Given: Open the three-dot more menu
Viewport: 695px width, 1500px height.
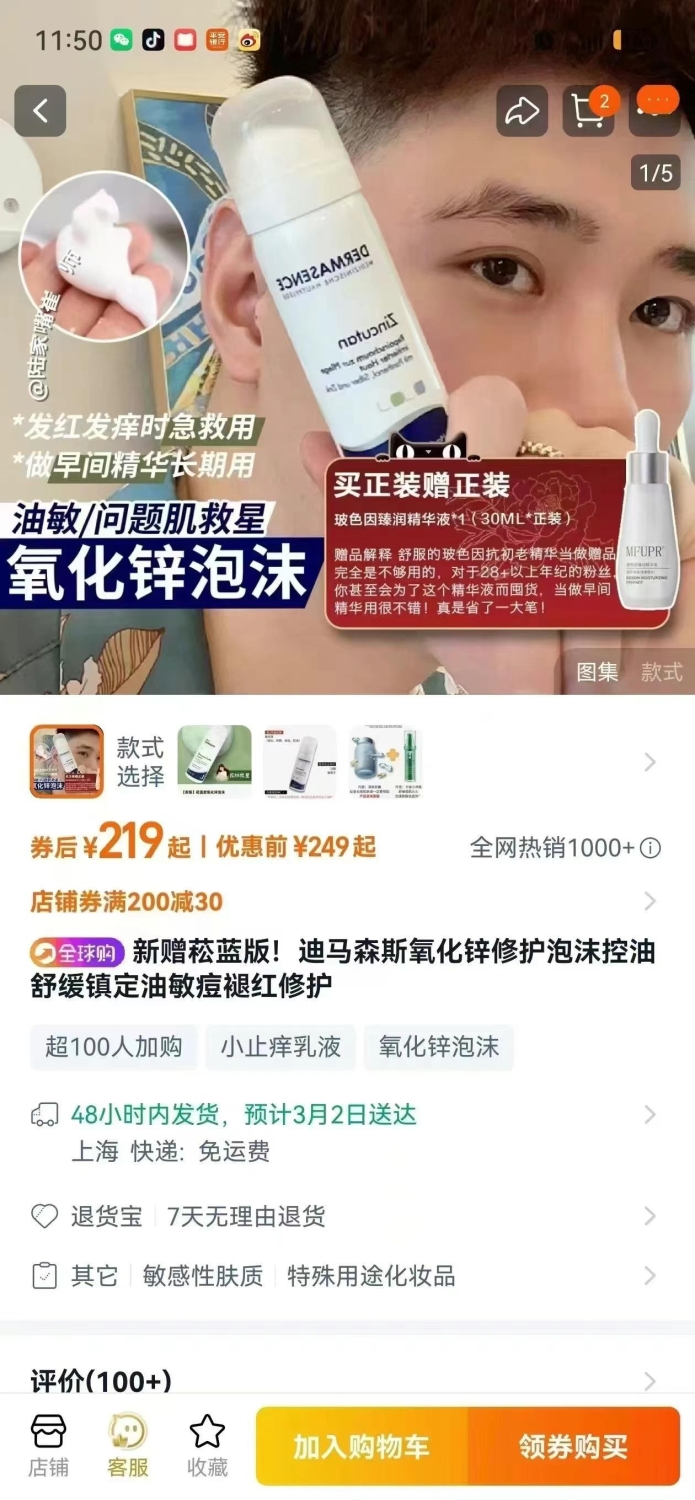Looking at the screenshot, I should 655,111.
